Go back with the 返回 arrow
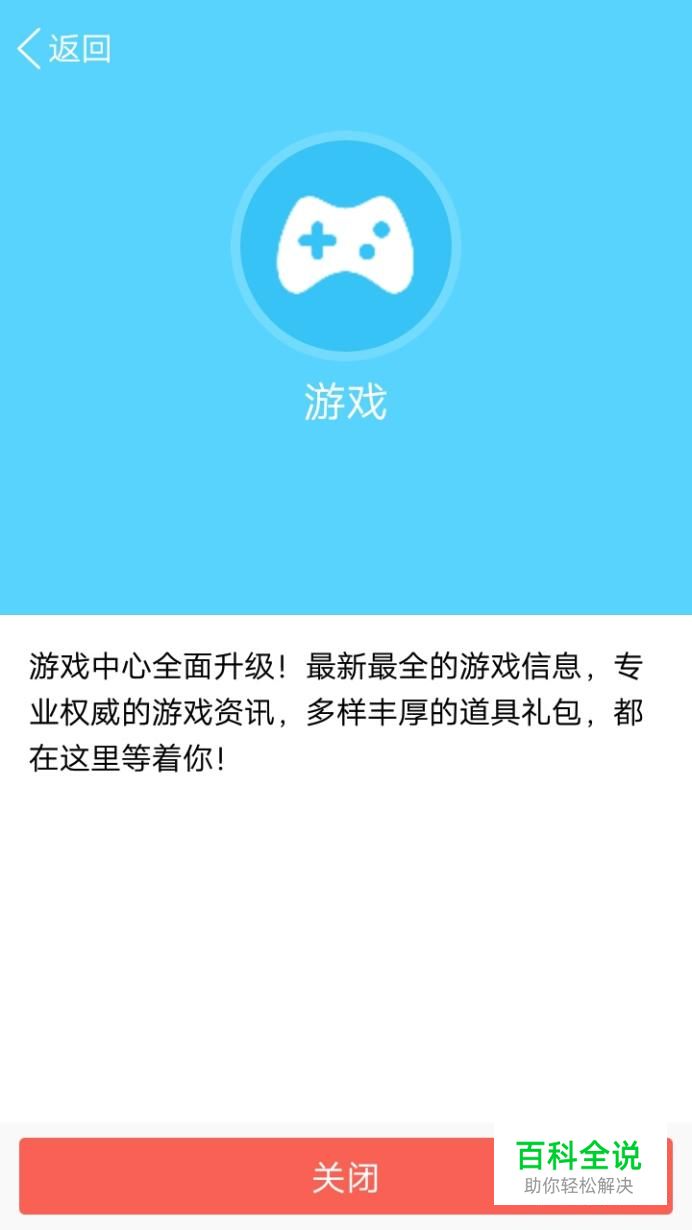Viewport: 692px width, 1230px height. tap(62, 48)
